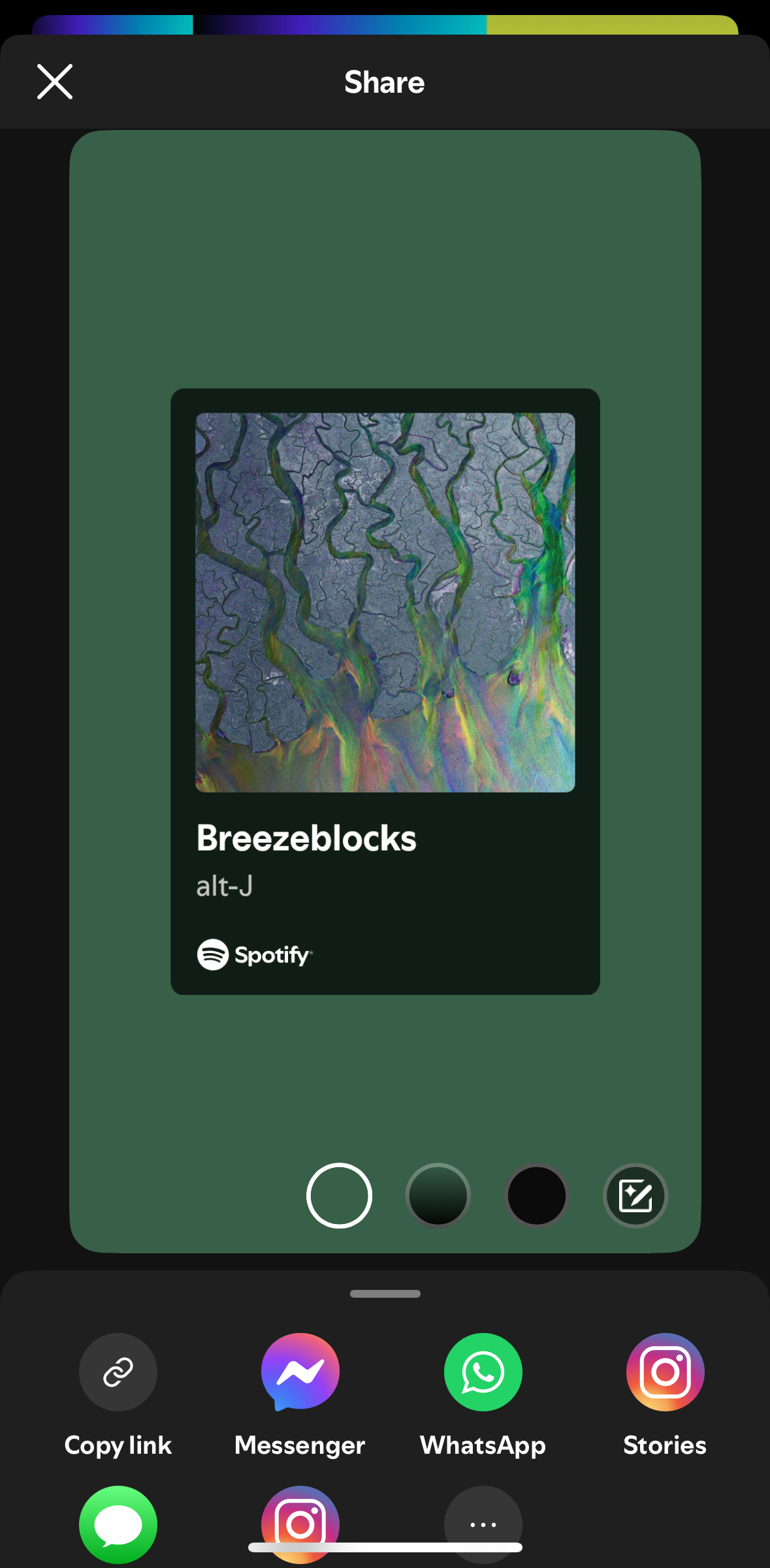This screenshot has width=770, height=1568.
Task: Pick the black background swatch
Action: tap(536, 1195)
